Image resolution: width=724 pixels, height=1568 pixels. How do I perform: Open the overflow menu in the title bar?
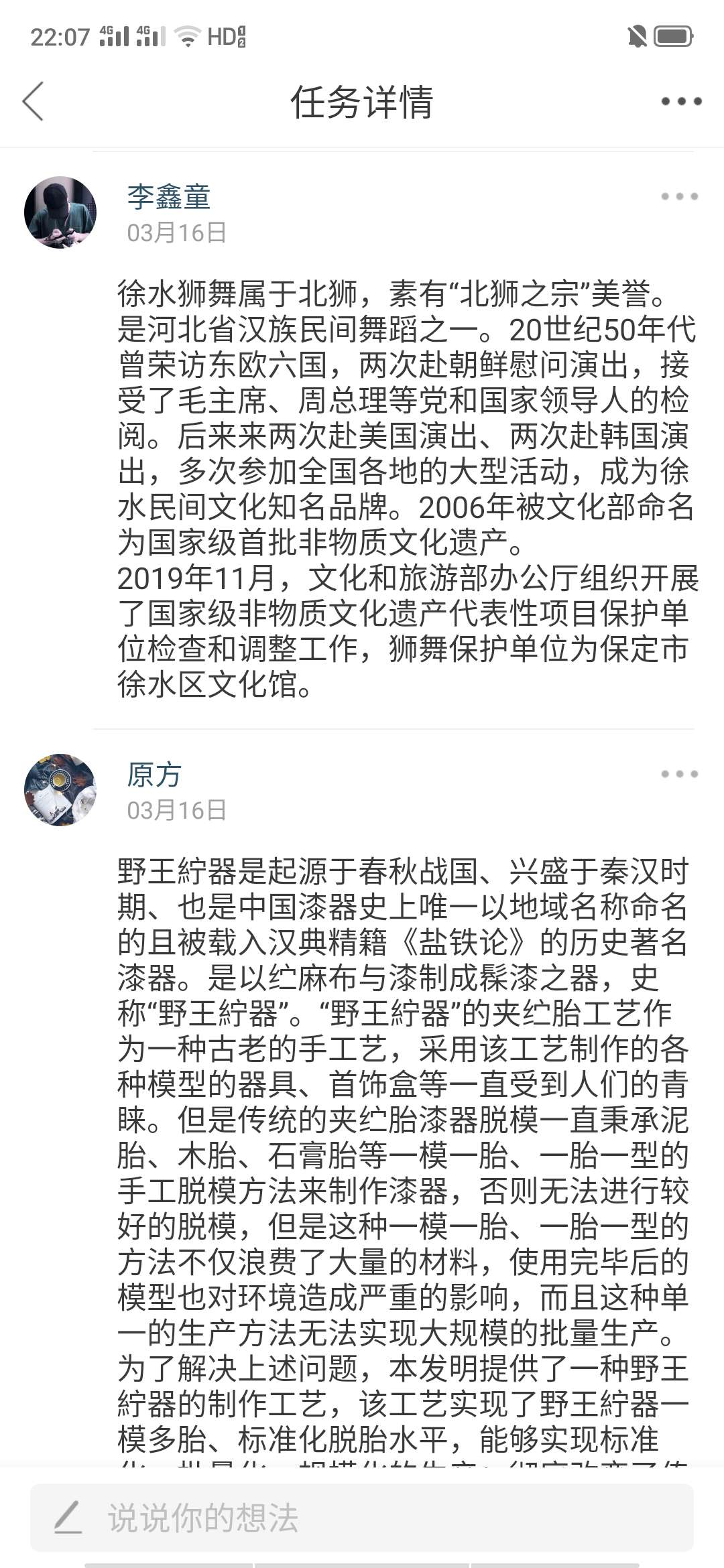[680, 102]
